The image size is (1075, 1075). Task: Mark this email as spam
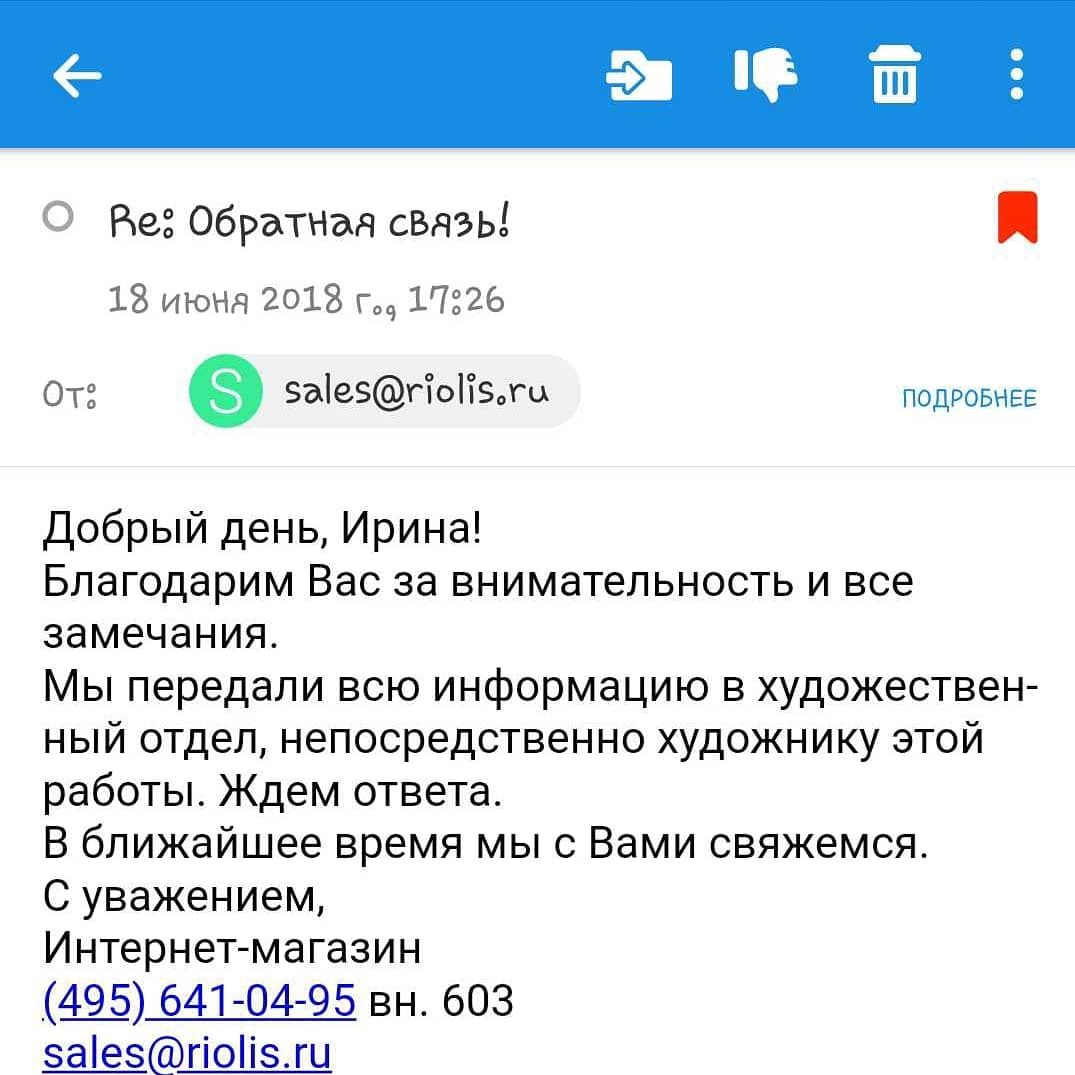tap(766, 75)
